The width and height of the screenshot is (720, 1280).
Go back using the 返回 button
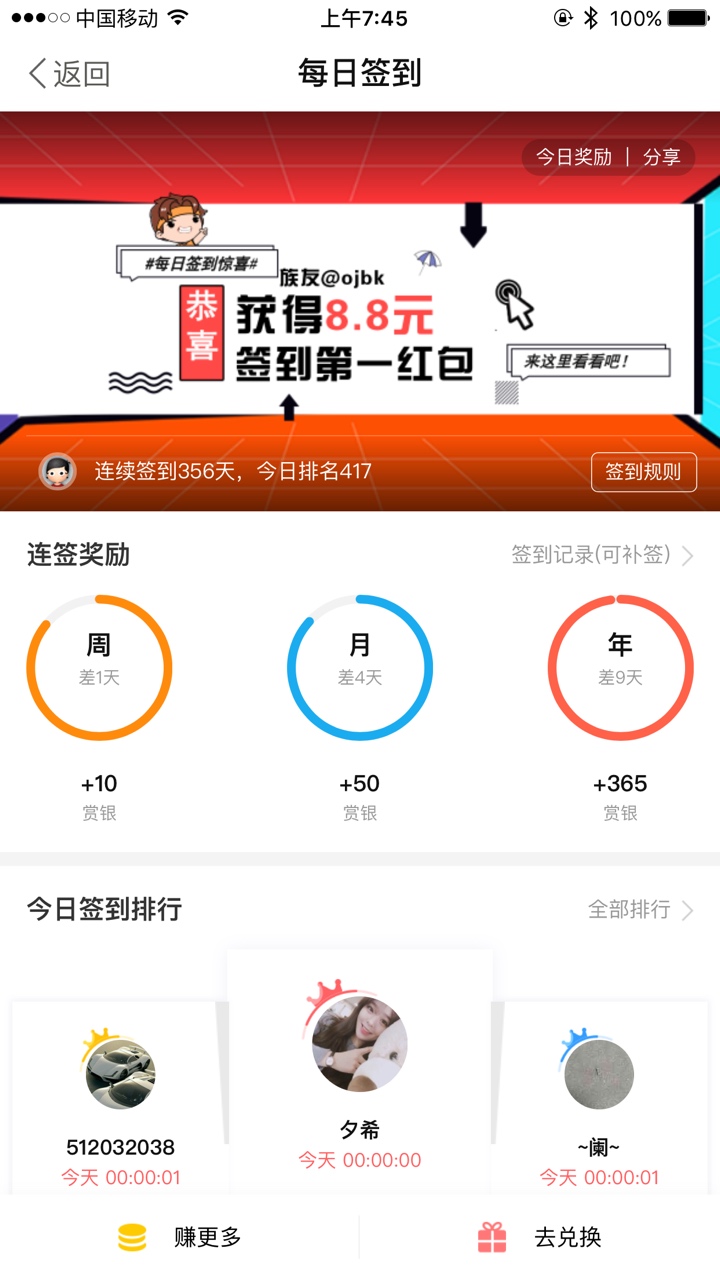click(69, 74)
